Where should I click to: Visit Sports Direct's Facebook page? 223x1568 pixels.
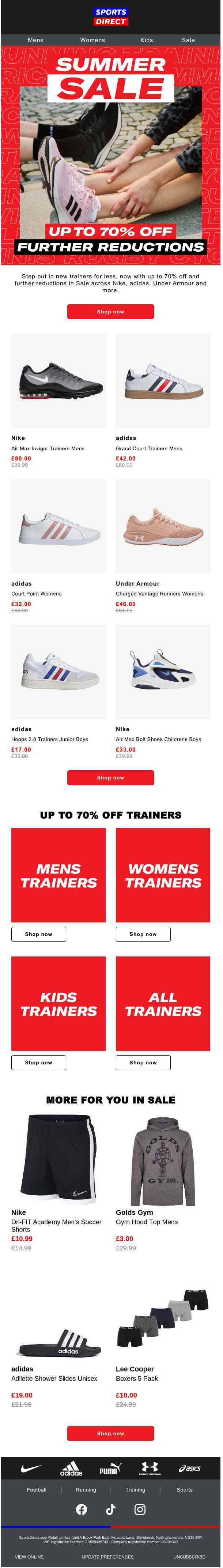82,1509
